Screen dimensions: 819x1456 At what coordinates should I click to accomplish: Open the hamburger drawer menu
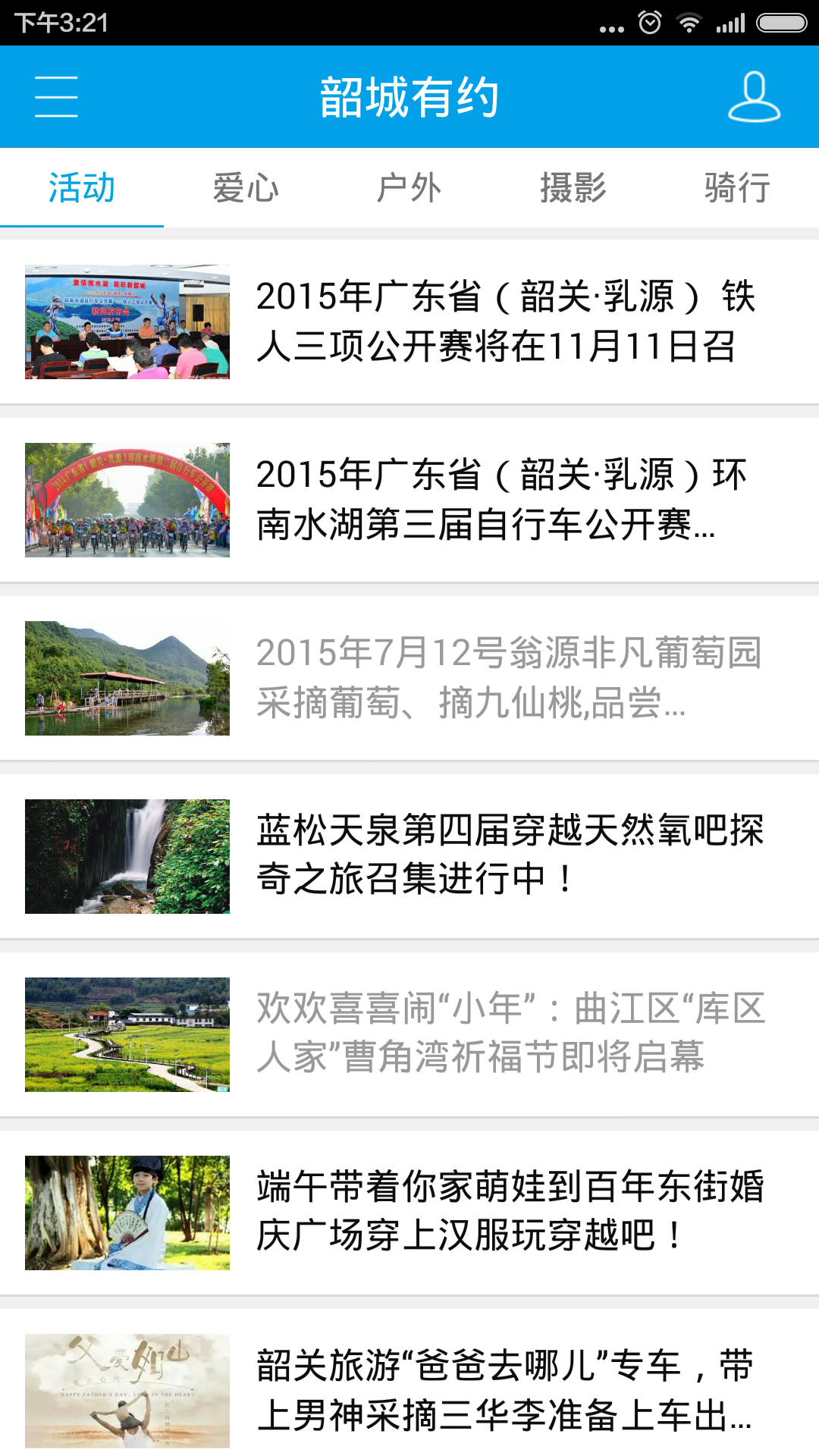pos(56,96)
